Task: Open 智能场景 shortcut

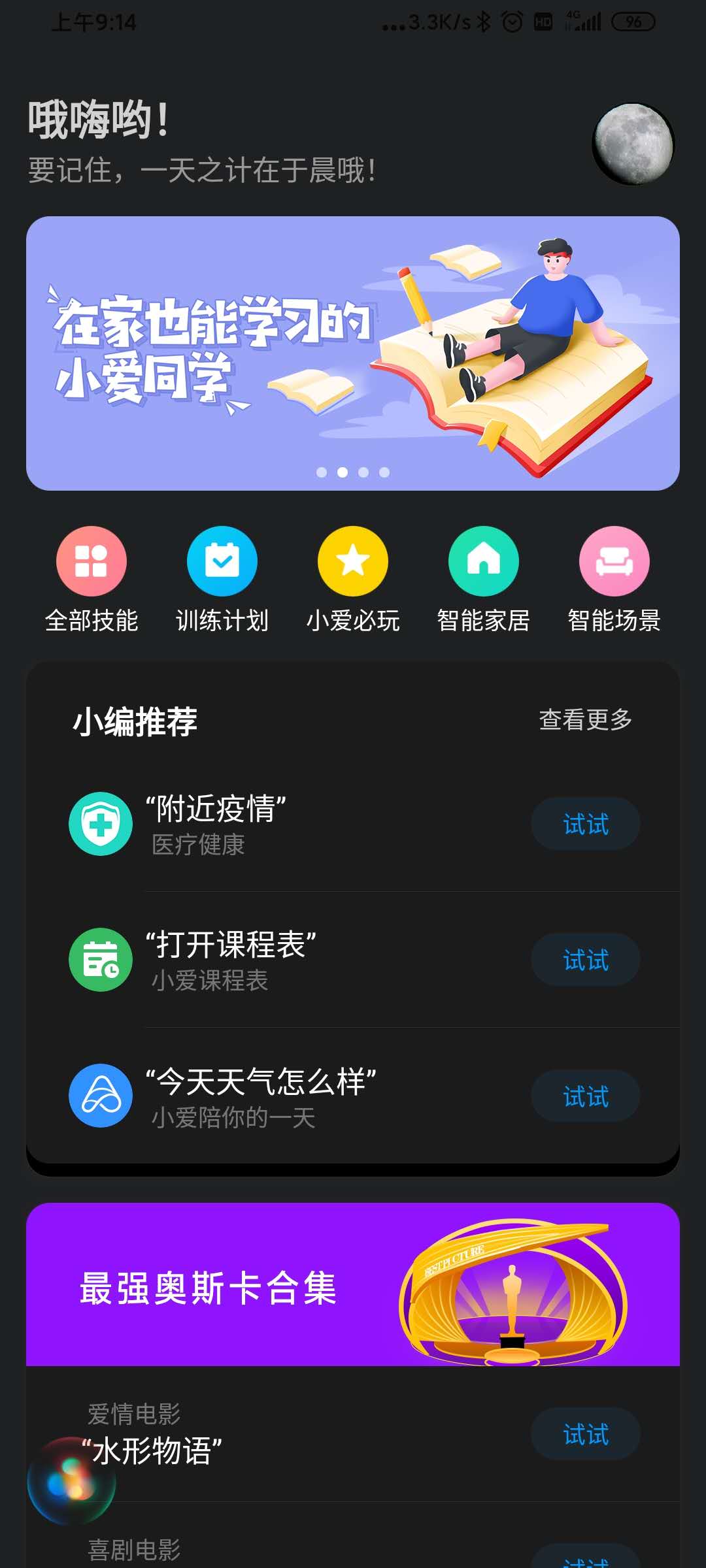Action: (614, 578)
